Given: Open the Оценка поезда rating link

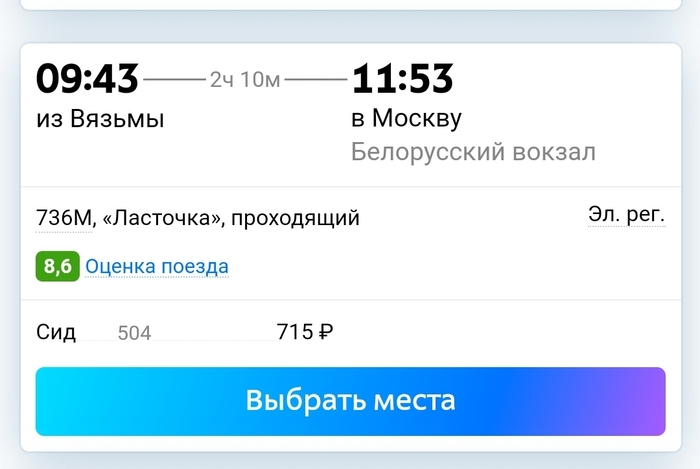Looking at the screenshot, I should pyautogui.click(x=157, y=267).
